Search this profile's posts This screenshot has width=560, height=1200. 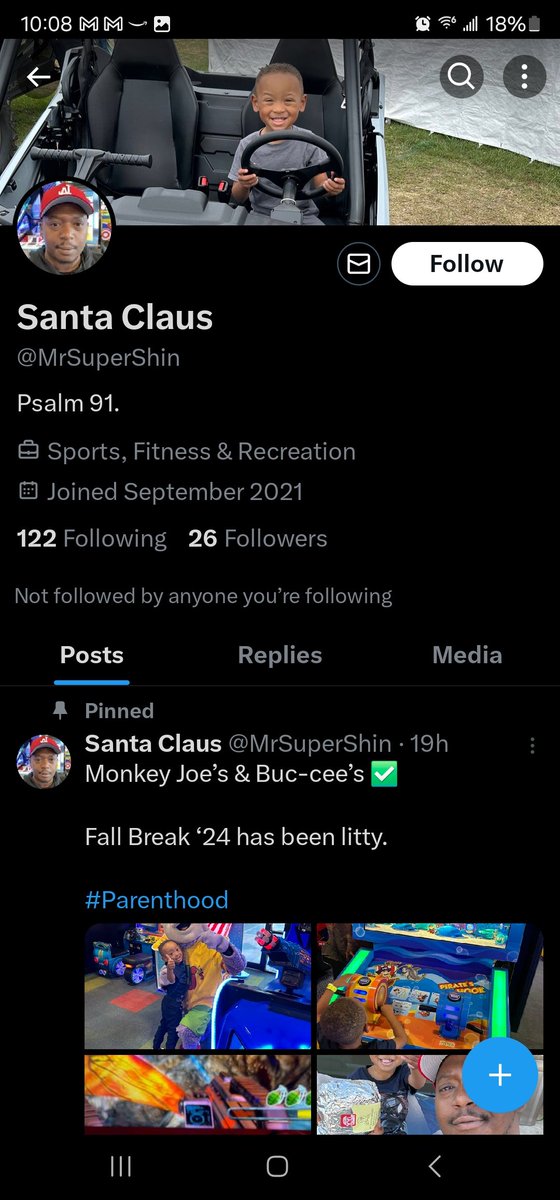(x=461, y=76)
